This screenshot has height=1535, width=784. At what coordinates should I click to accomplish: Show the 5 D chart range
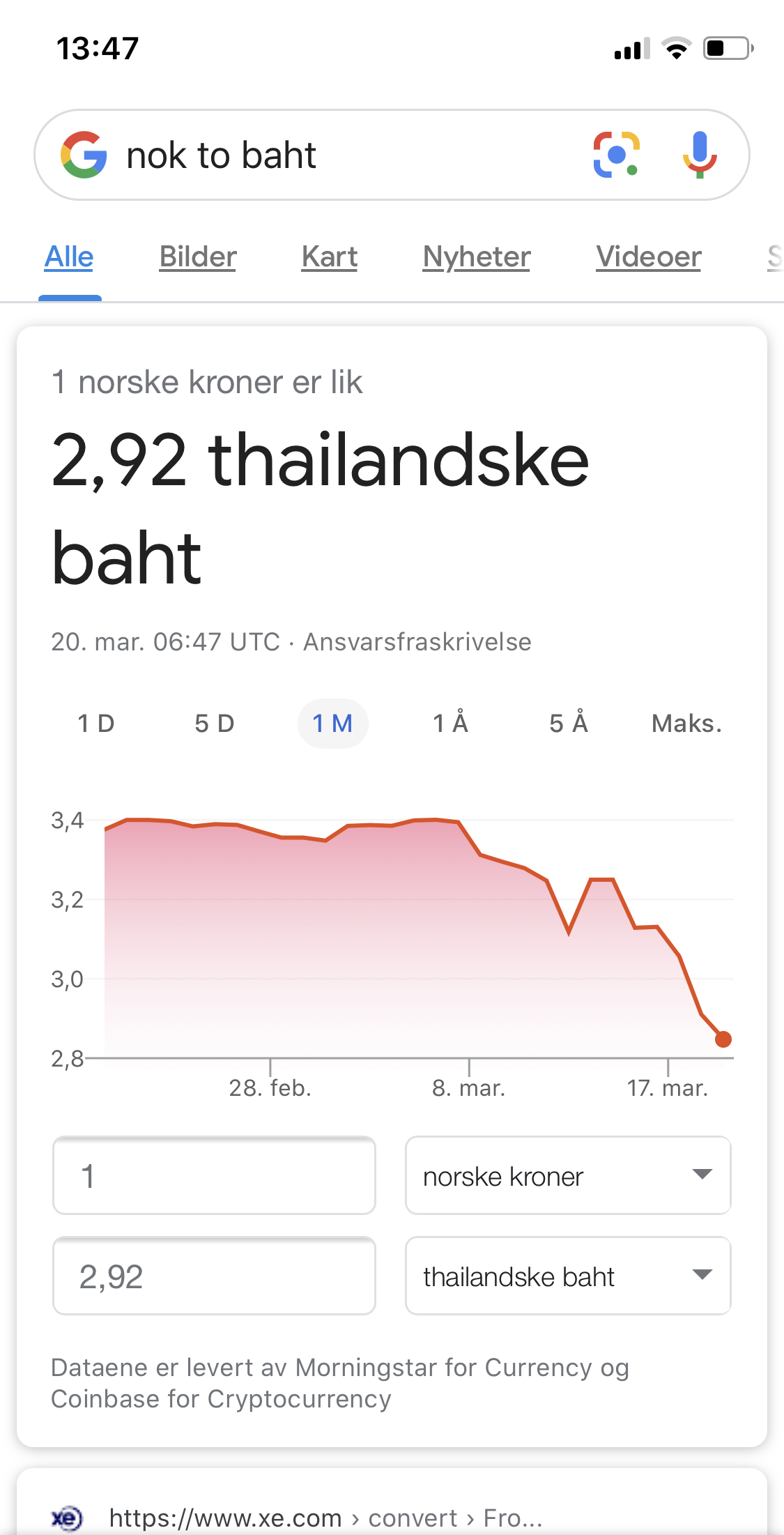[215, 724]
